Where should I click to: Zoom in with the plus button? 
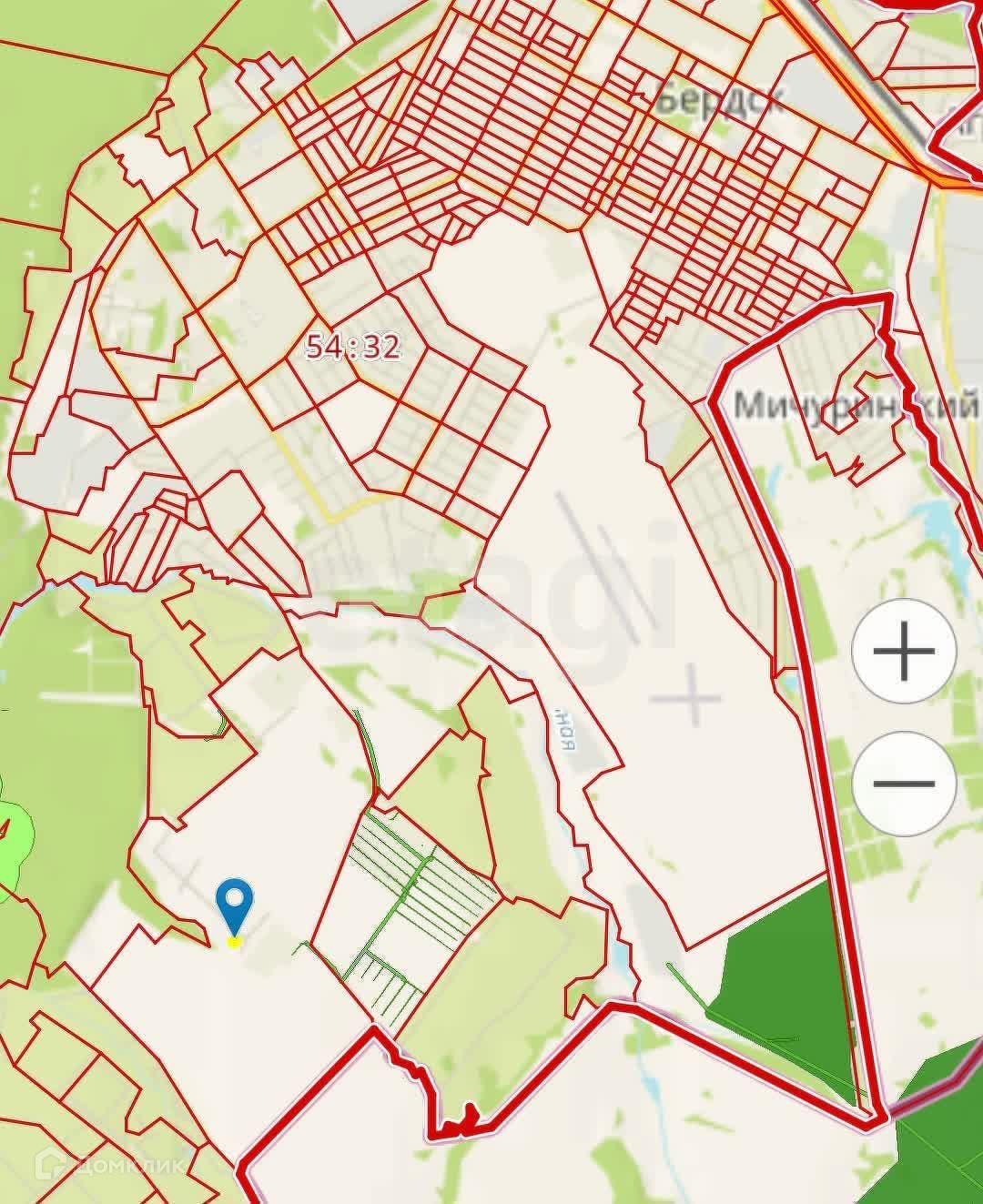coord(904,651)
